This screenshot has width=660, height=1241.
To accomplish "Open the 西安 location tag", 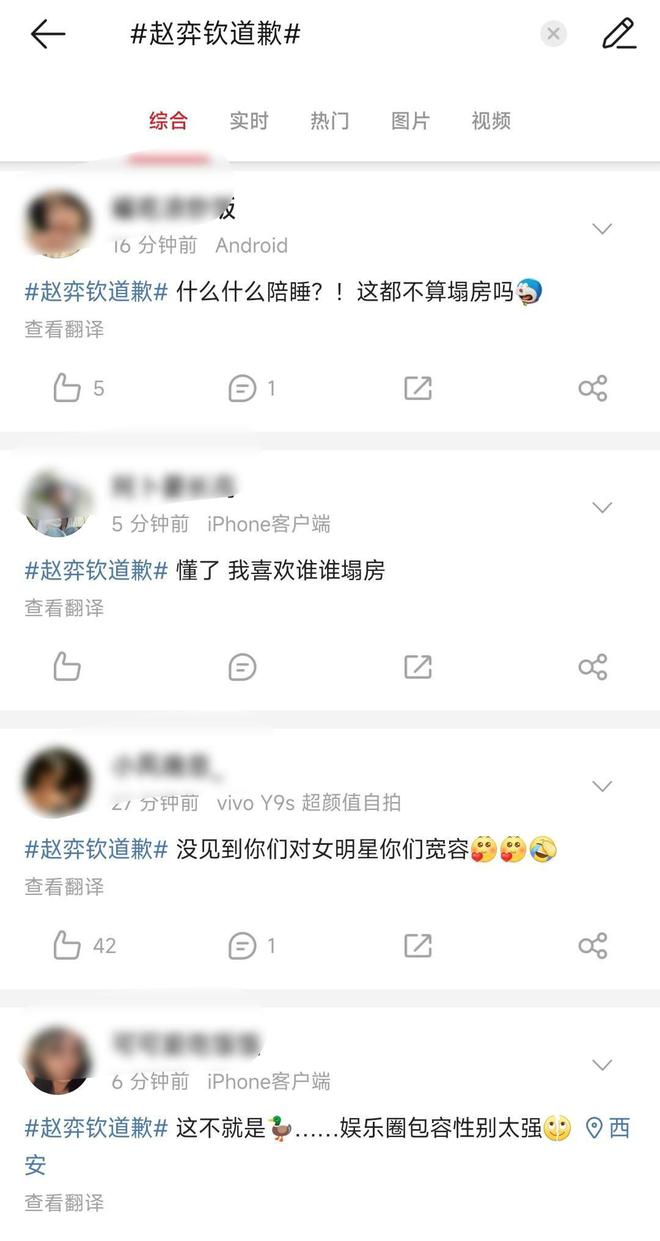I will 609,1129.
